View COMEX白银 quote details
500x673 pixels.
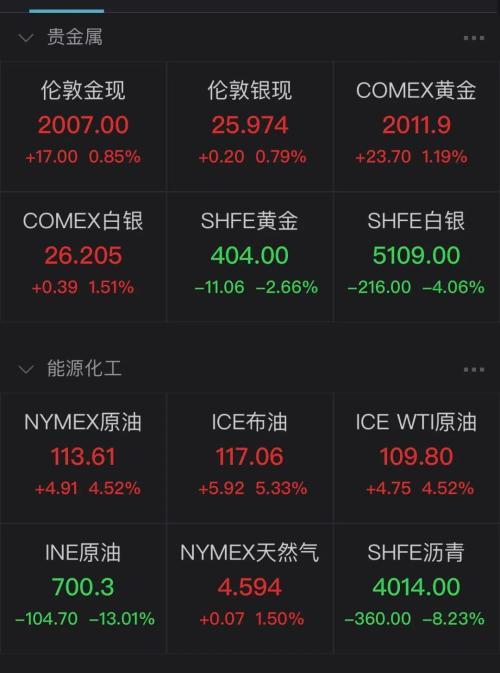click(x=83, y=256)
